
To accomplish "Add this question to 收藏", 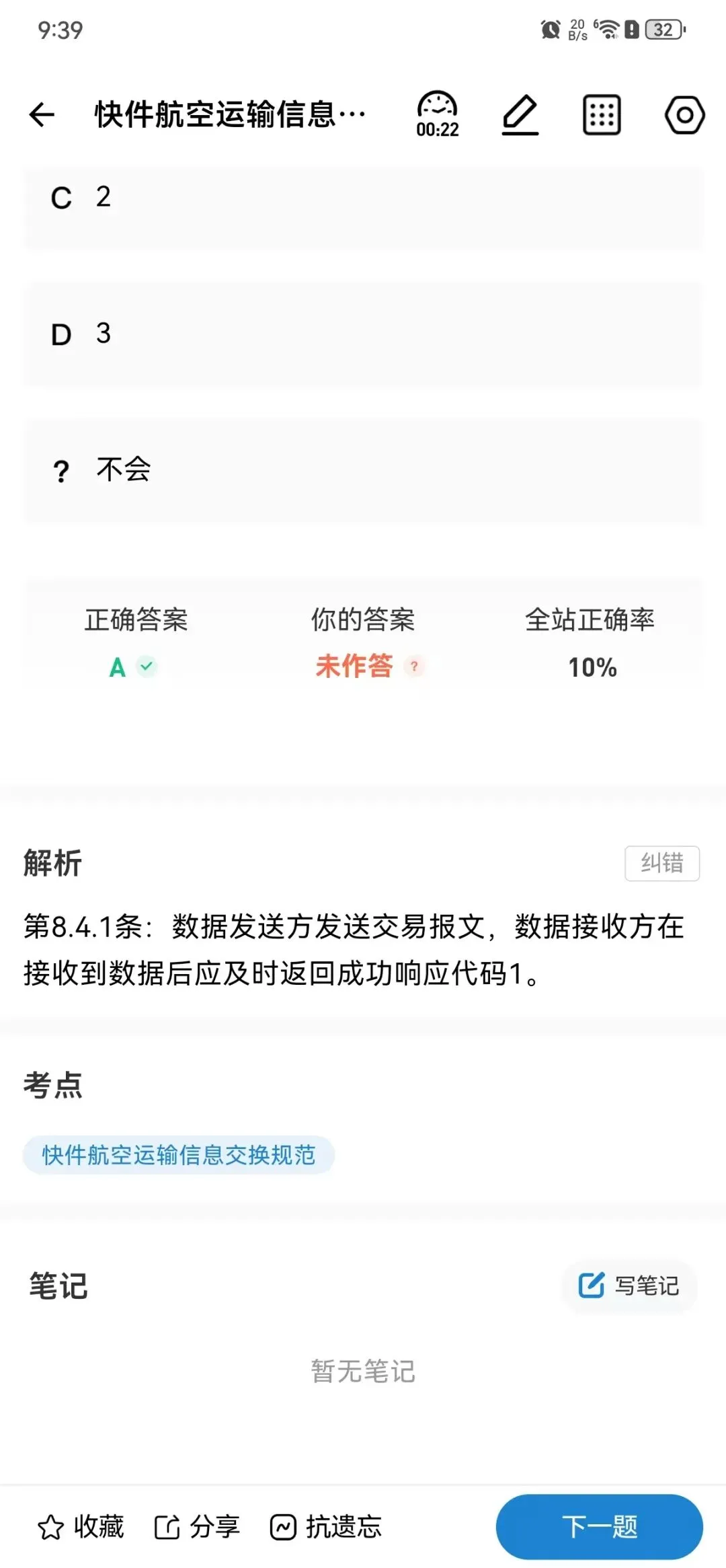I will tap(81, 1527).
